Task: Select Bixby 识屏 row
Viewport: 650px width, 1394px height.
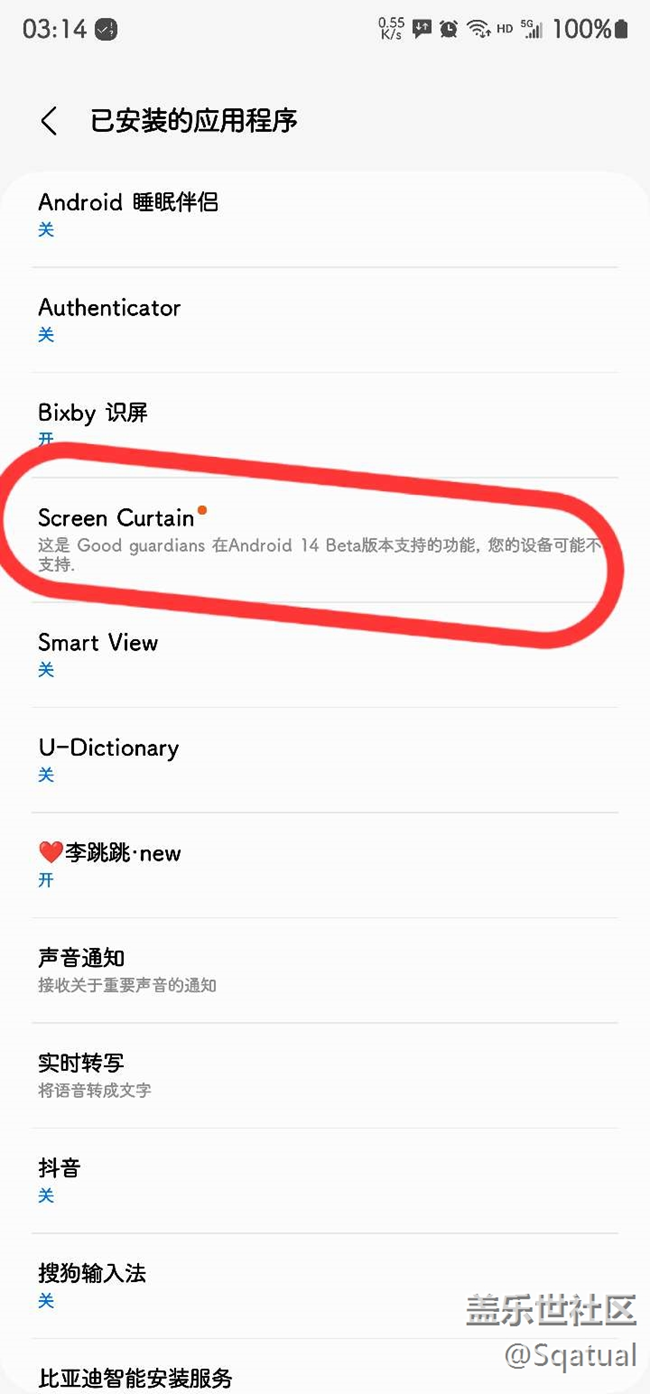Action: (325, 424)
